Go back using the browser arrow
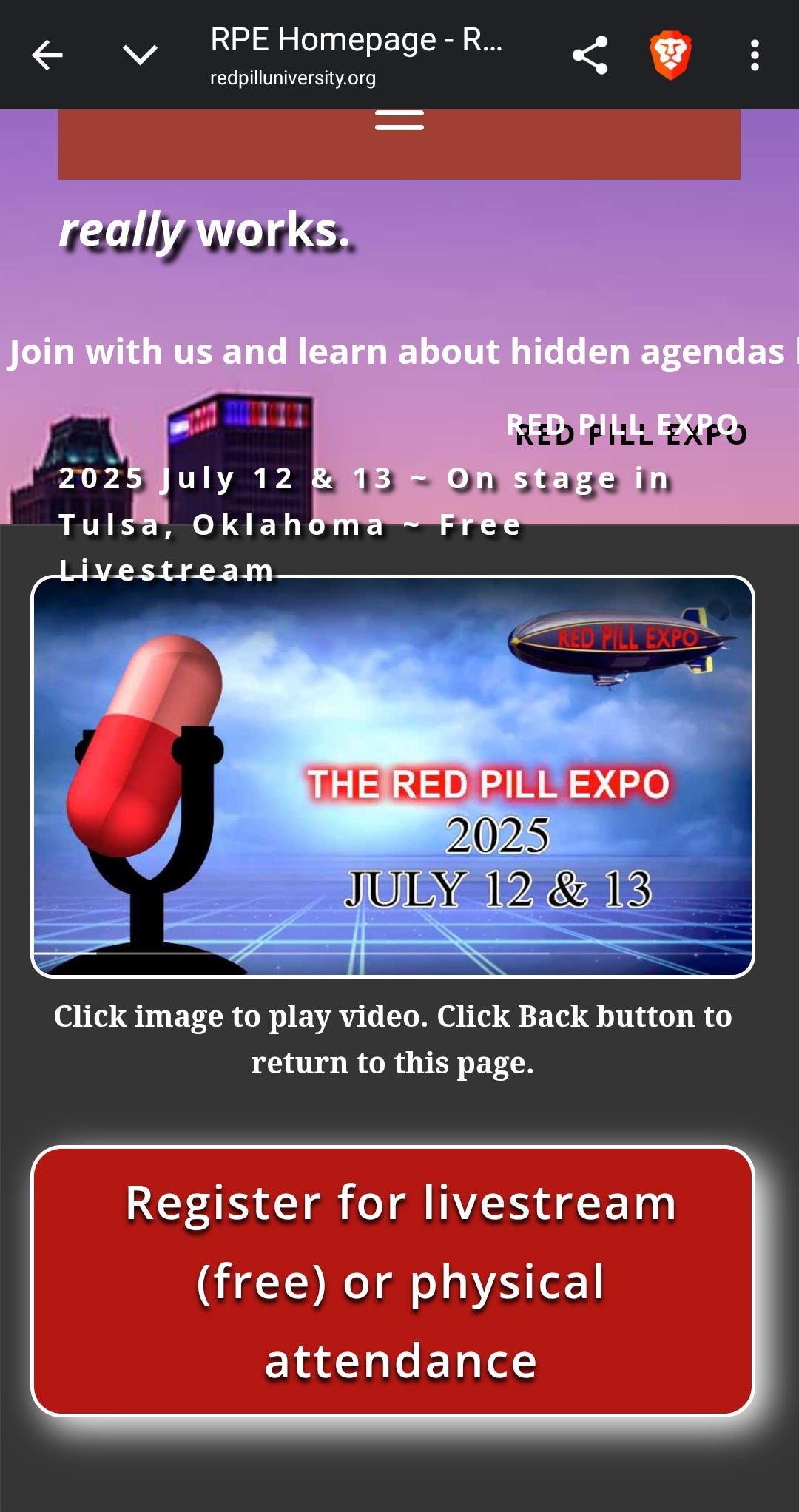The width and height of the screenshot is (799, 1512). [x=47, y=55]
